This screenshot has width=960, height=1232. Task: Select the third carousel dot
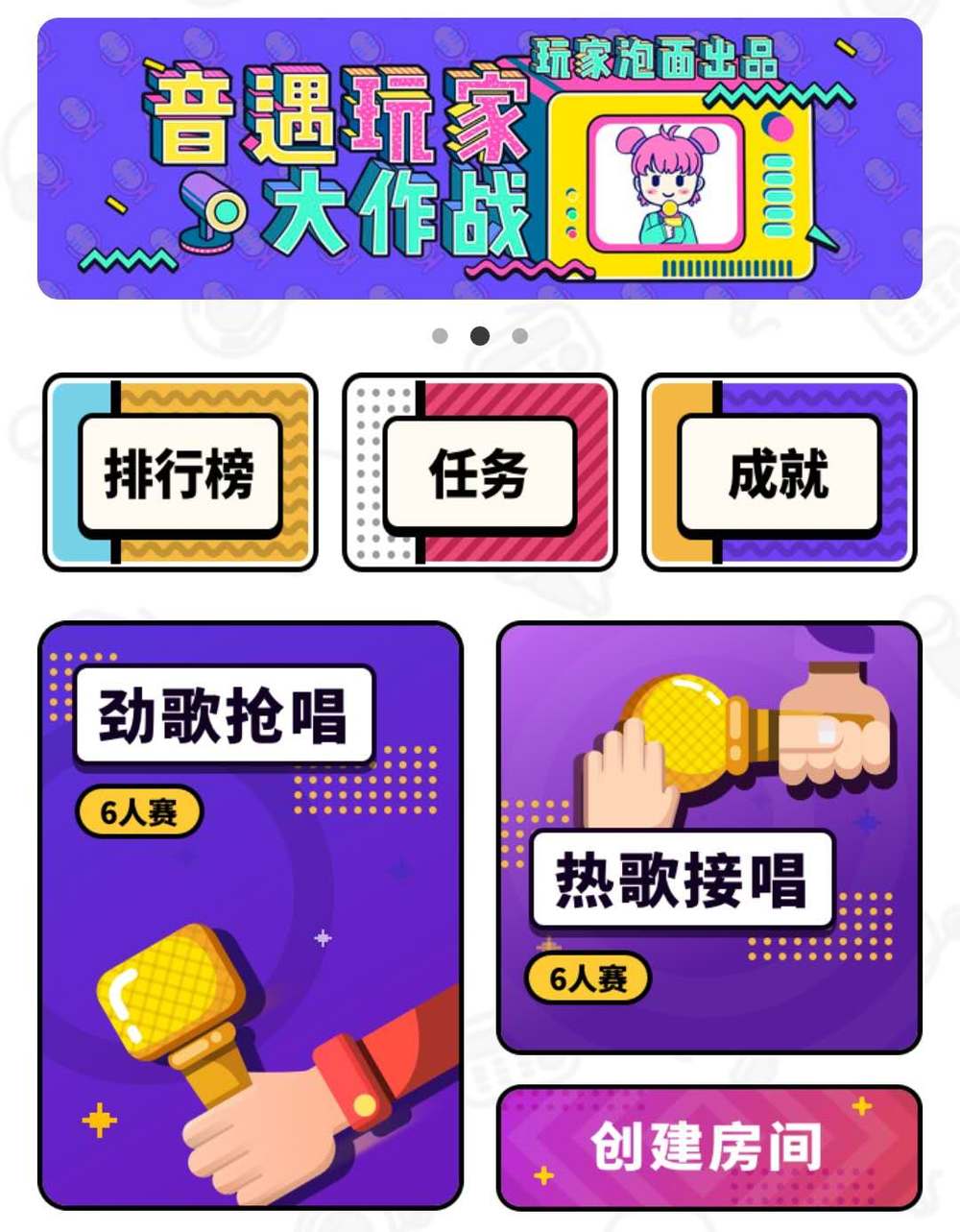pyautogui.click(x=519, y=334)
